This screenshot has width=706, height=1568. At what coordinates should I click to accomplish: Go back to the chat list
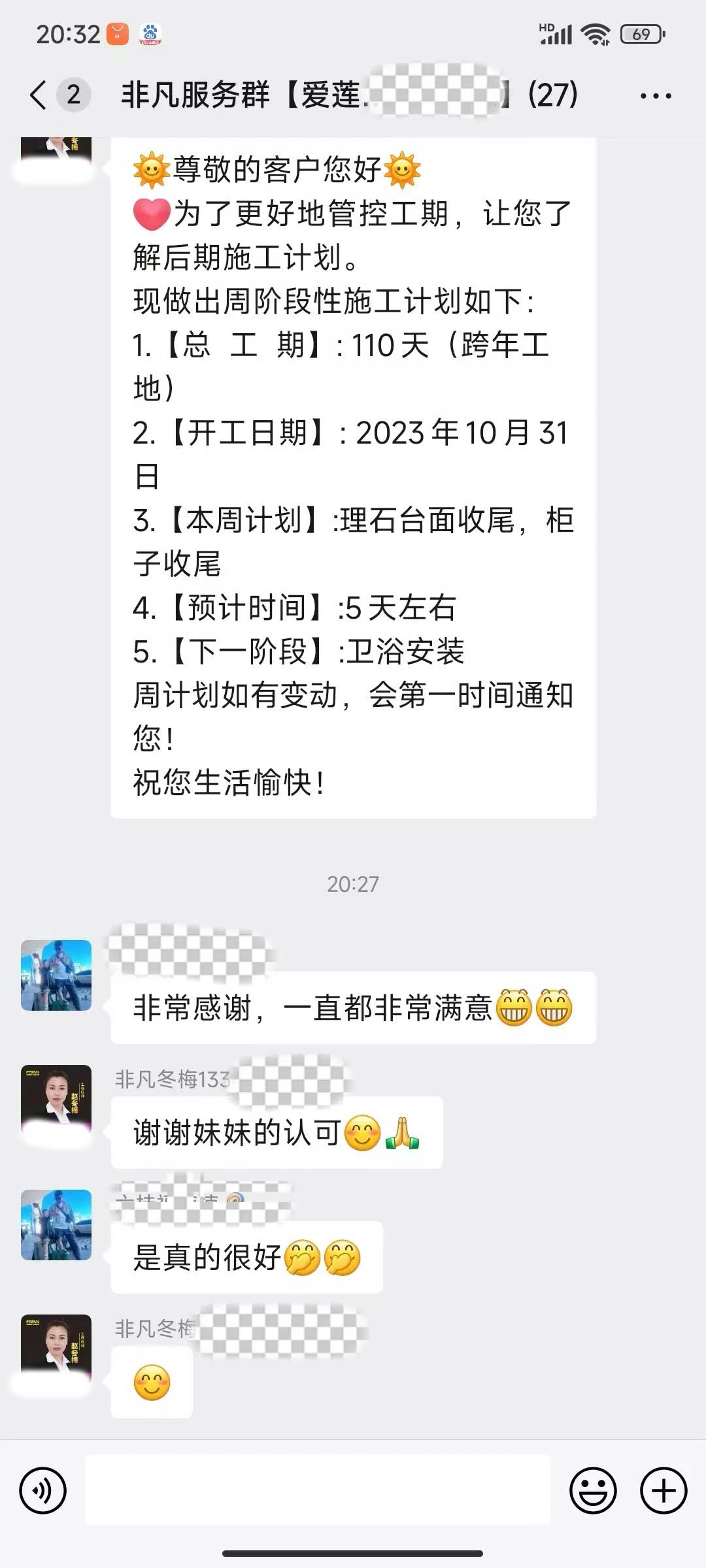tap(39, 95)
